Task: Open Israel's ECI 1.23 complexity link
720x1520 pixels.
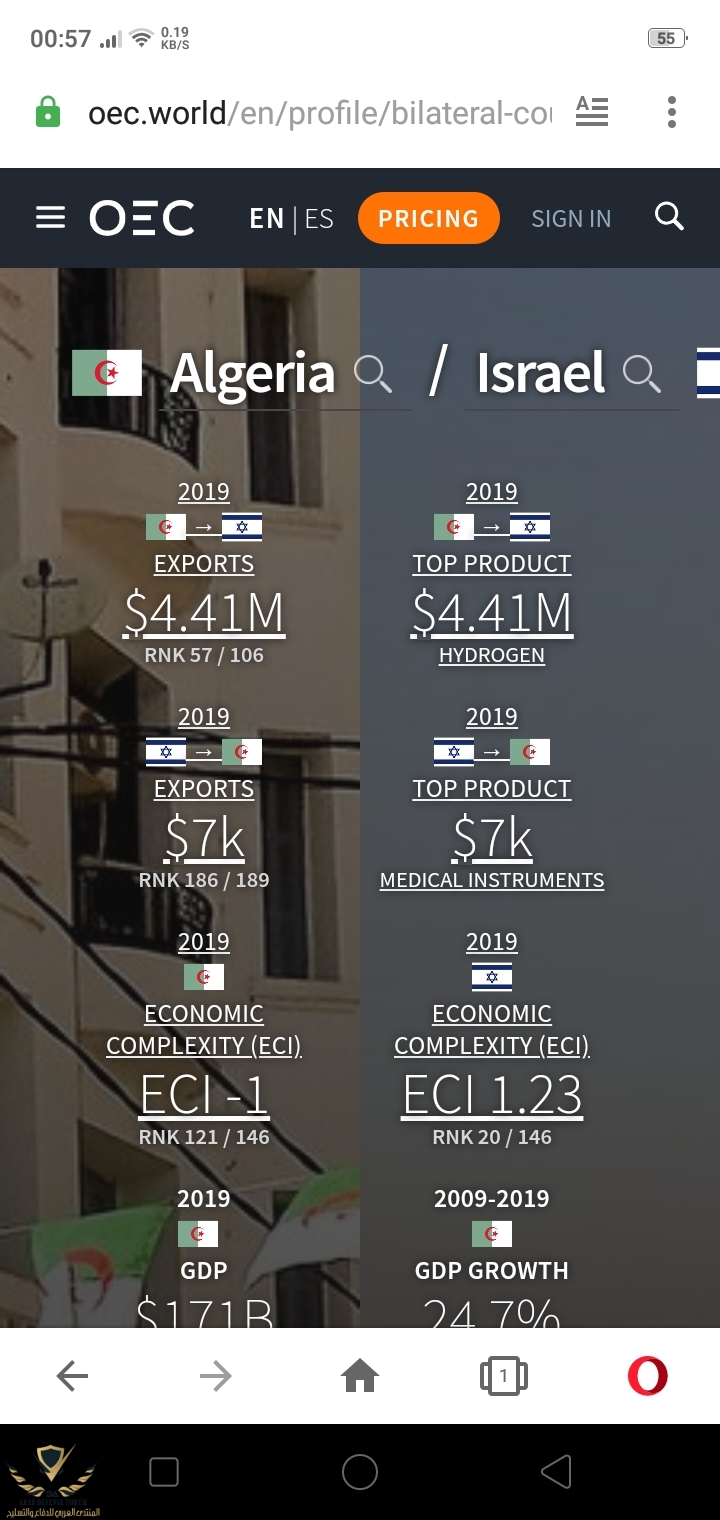Action: 491,1094
